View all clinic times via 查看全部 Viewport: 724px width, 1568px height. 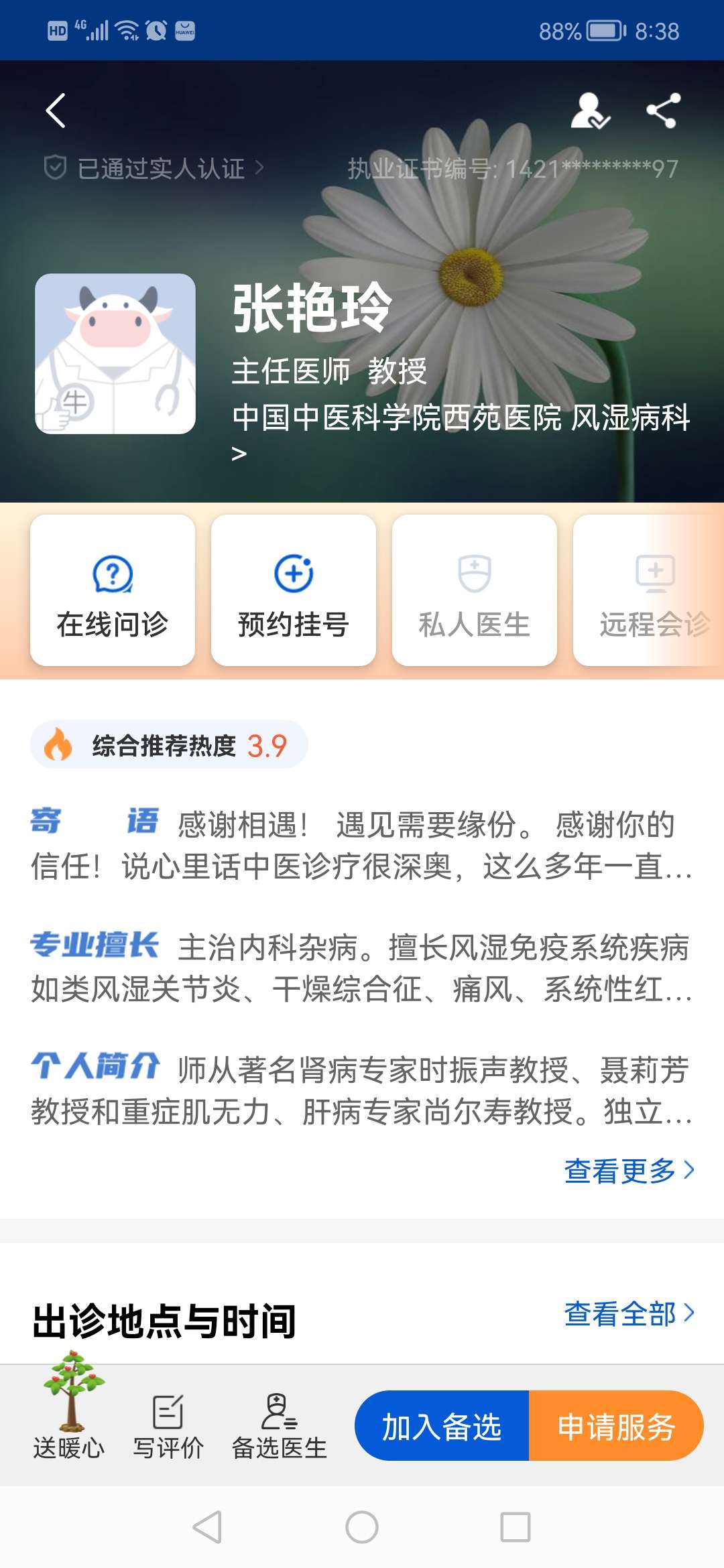point(629,1313)
